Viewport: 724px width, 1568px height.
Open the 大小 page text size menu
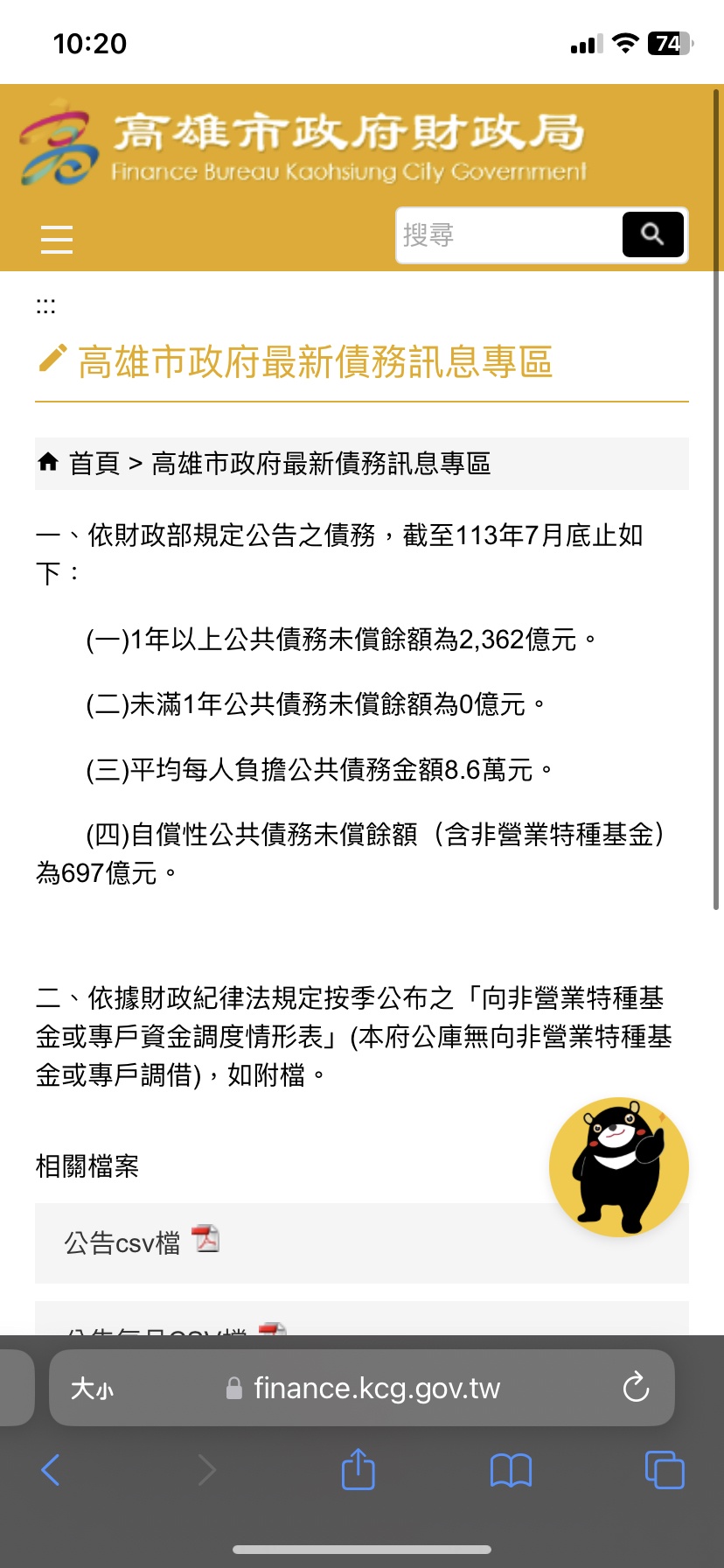pos(92,1389)
